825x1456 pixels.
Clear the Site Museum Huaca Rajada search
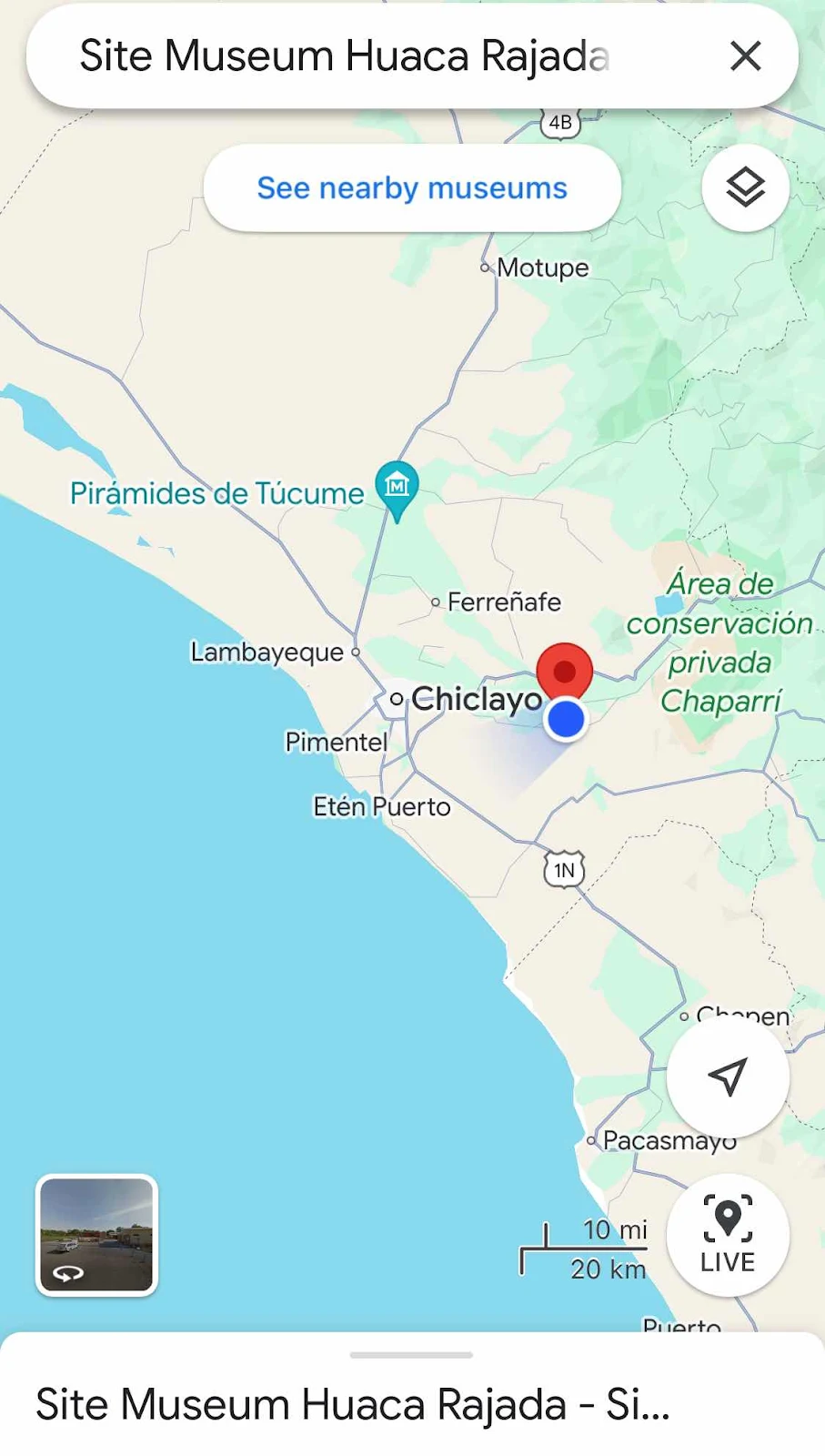(745, 56)
